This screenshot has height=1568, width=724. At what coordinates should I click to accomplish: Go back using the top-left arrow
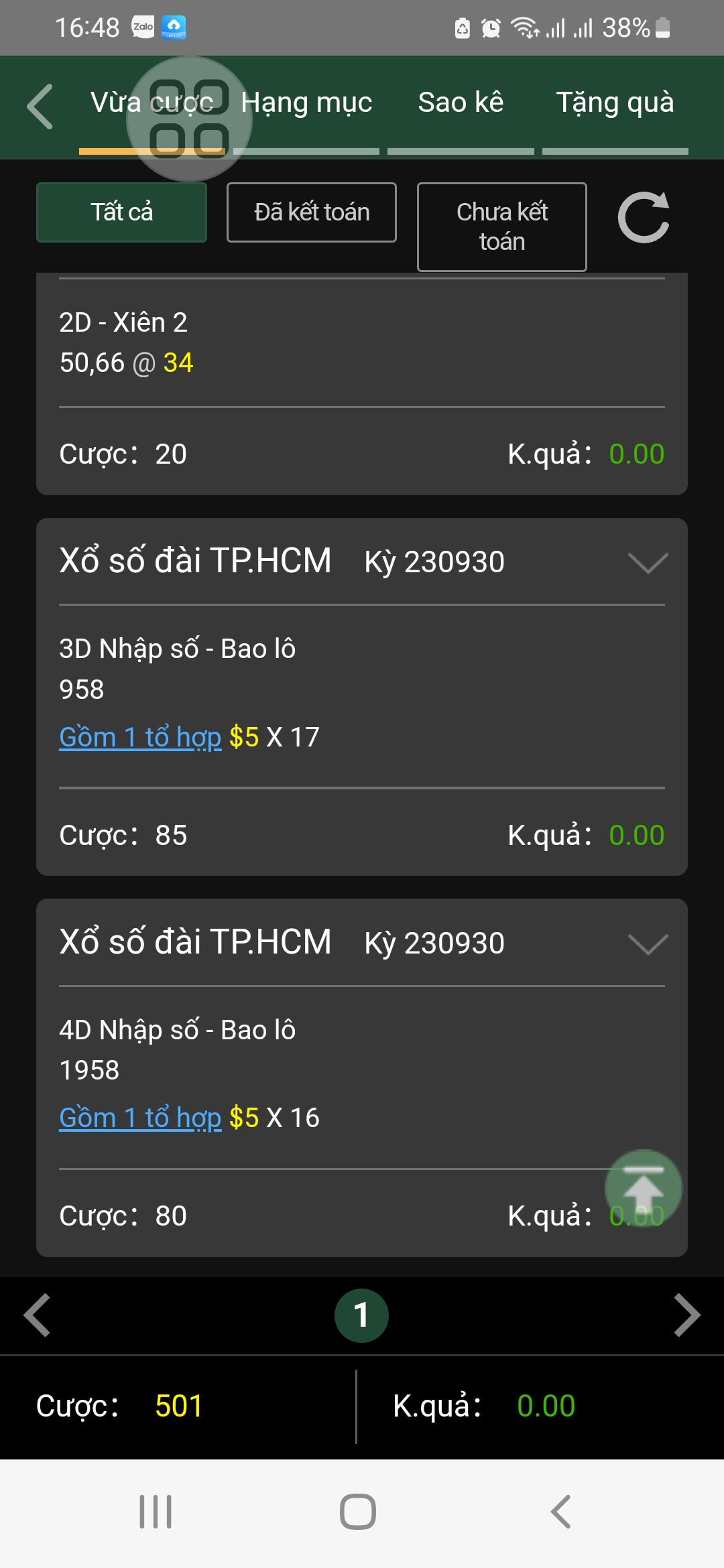40,106
